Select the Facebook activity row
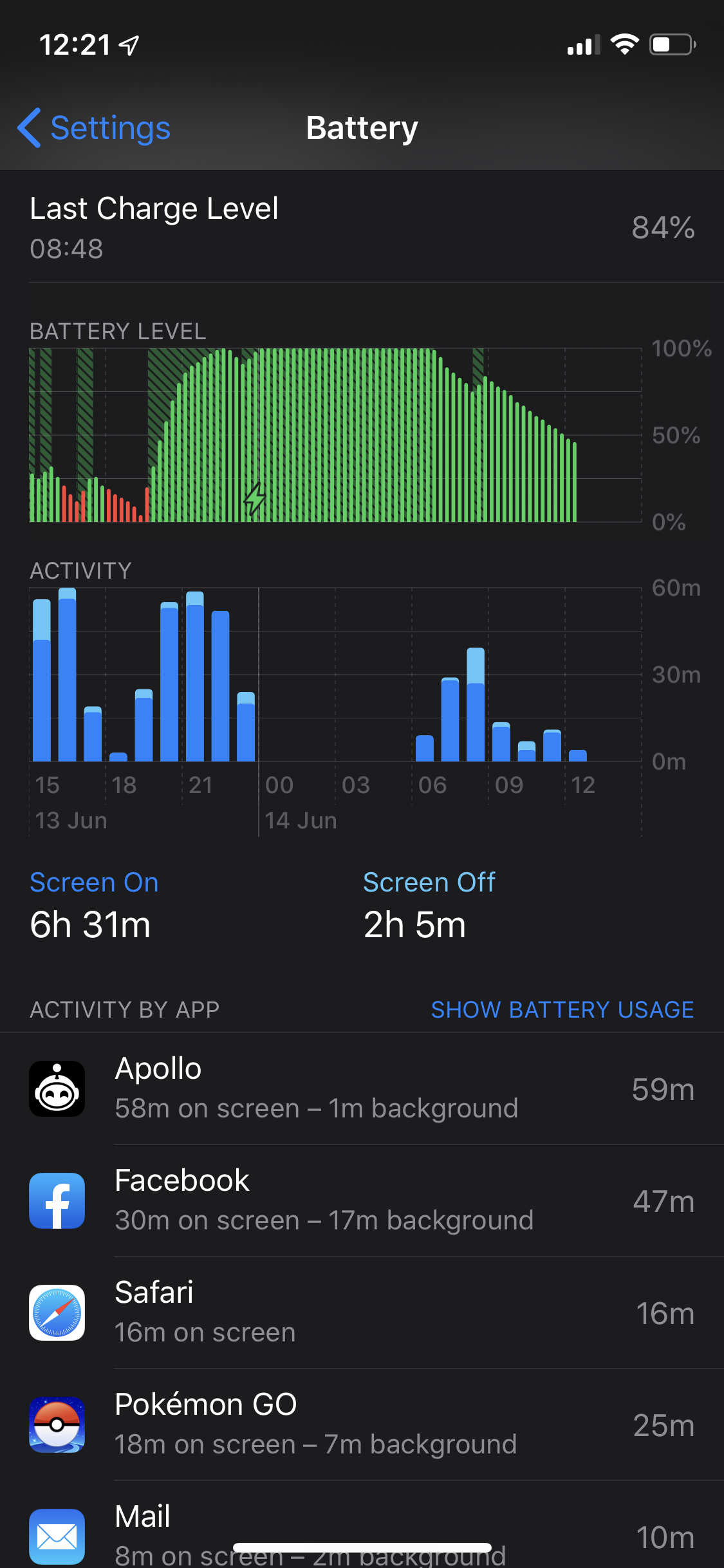Image resolution: width=724 pixels, height=1568 pixels. [x=362, y=1201]
